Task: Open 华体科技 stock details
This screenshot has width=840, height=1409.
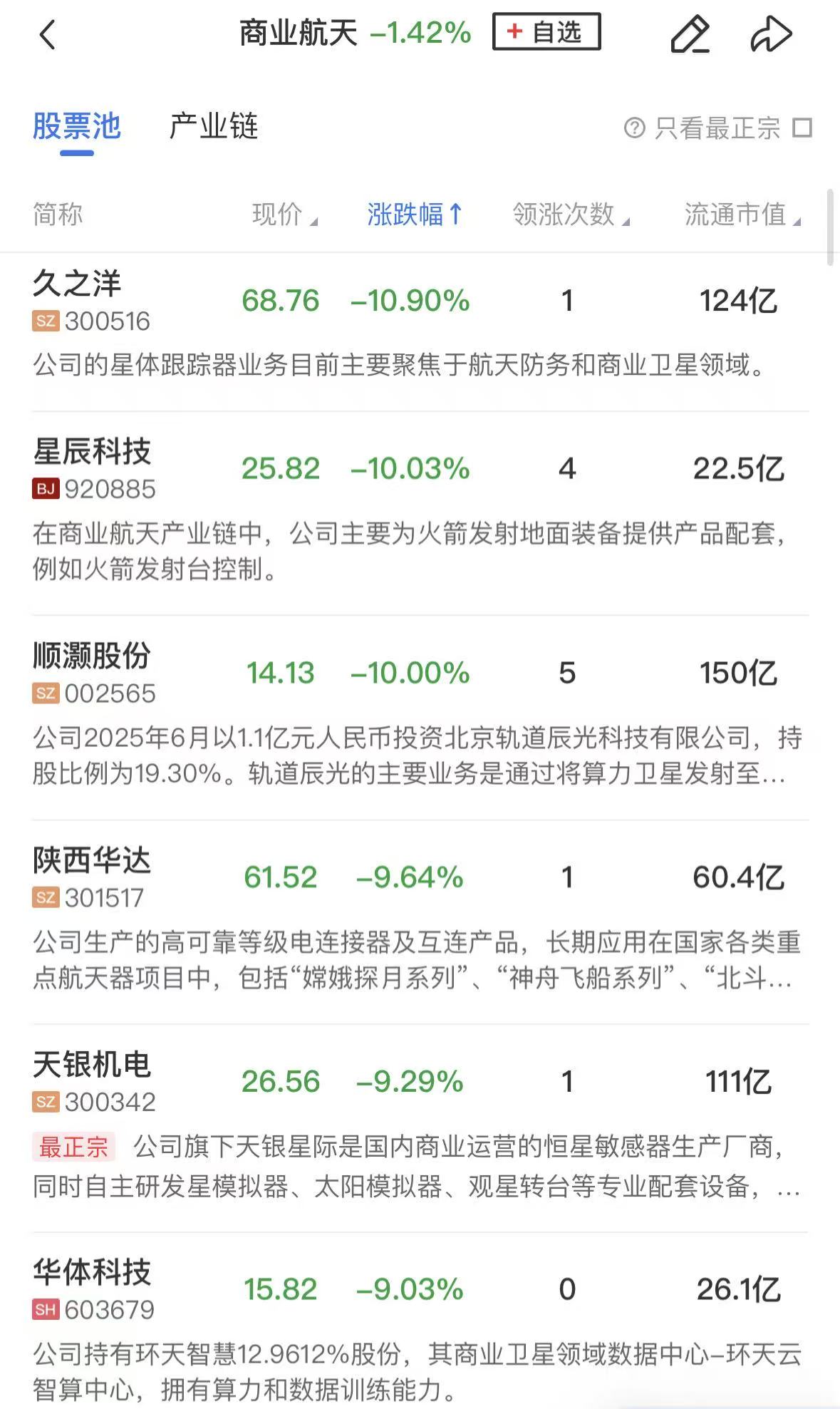Action: click(91, 1273)
